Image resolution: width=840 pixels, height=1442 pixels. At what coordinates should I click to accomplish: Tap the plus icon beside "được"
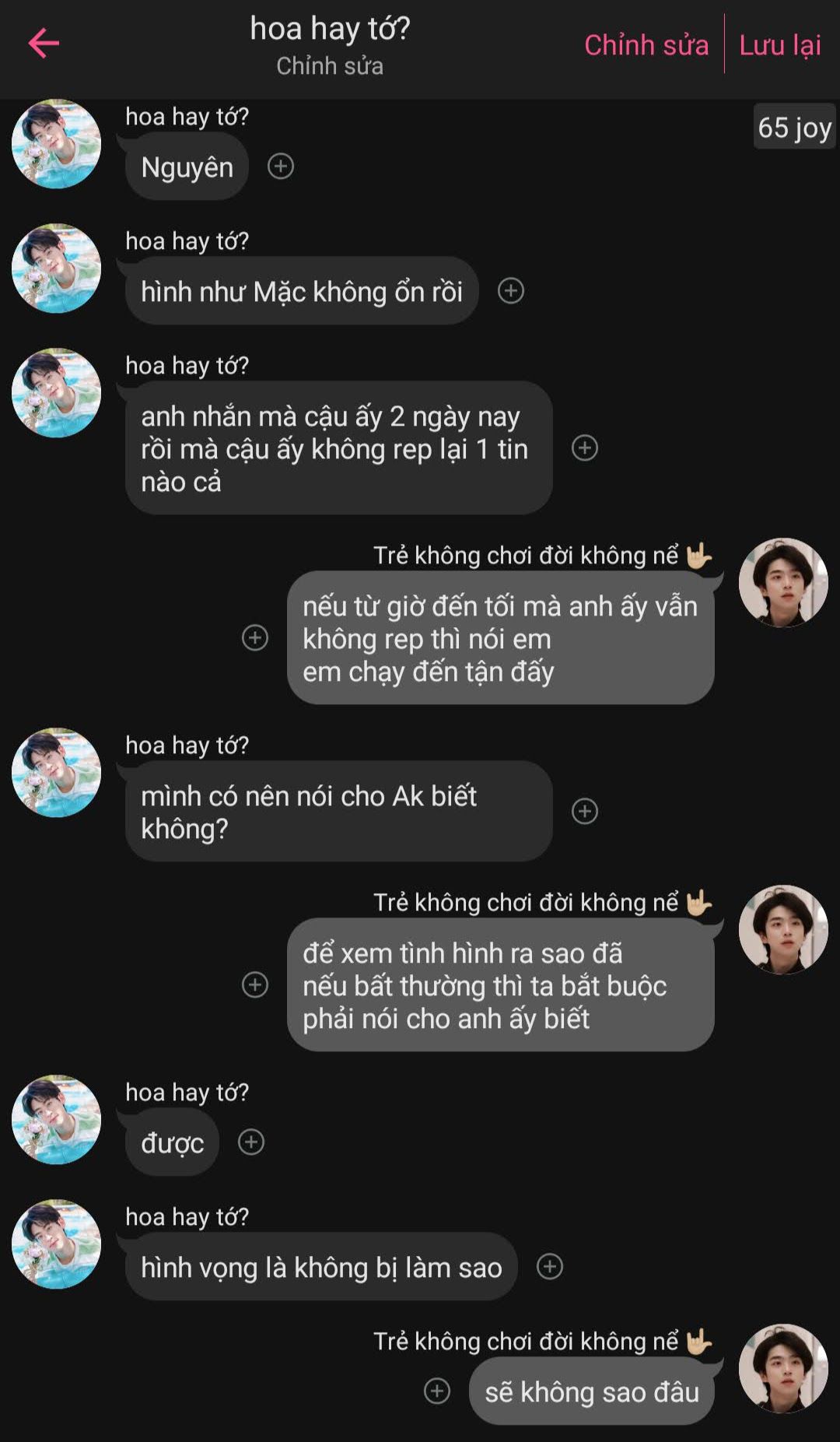coord(251,1142)
